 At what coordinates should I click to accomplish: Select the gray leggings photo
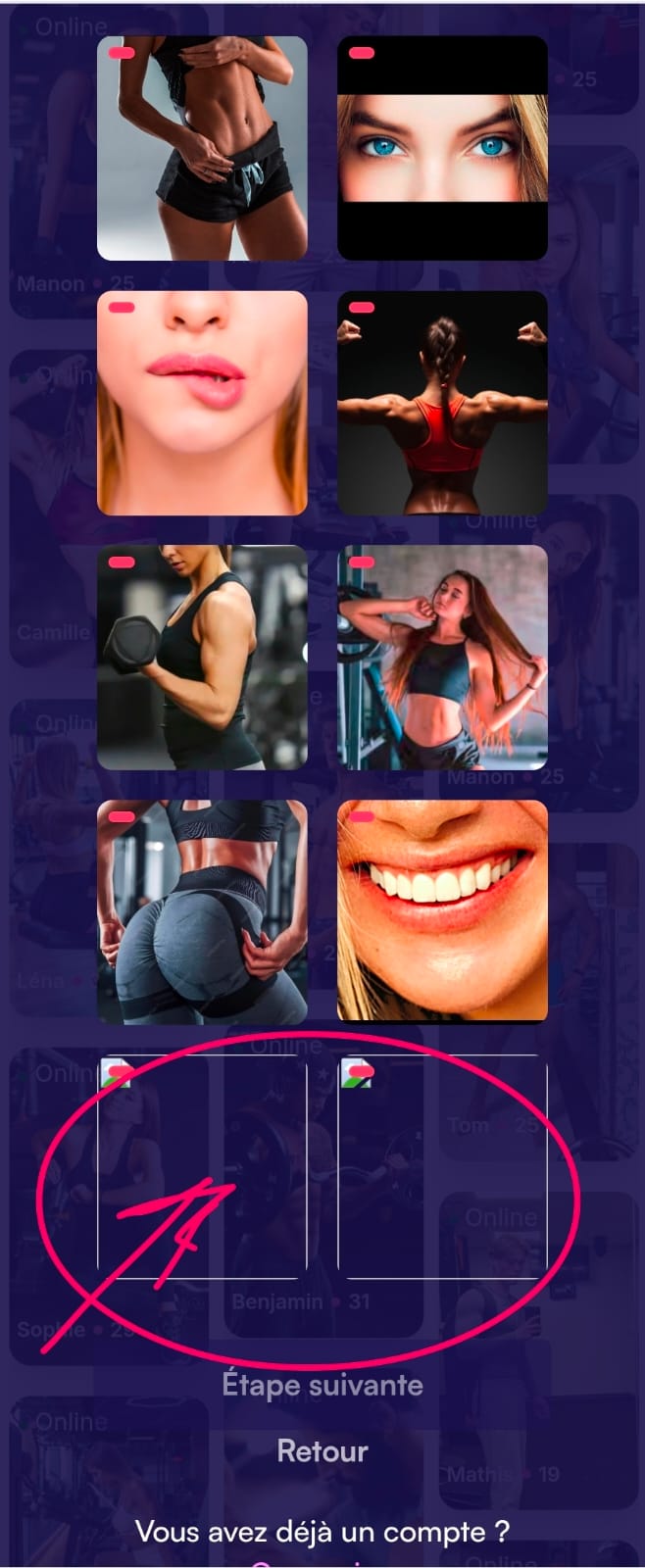pyautogui.click(x=202, y=912)
